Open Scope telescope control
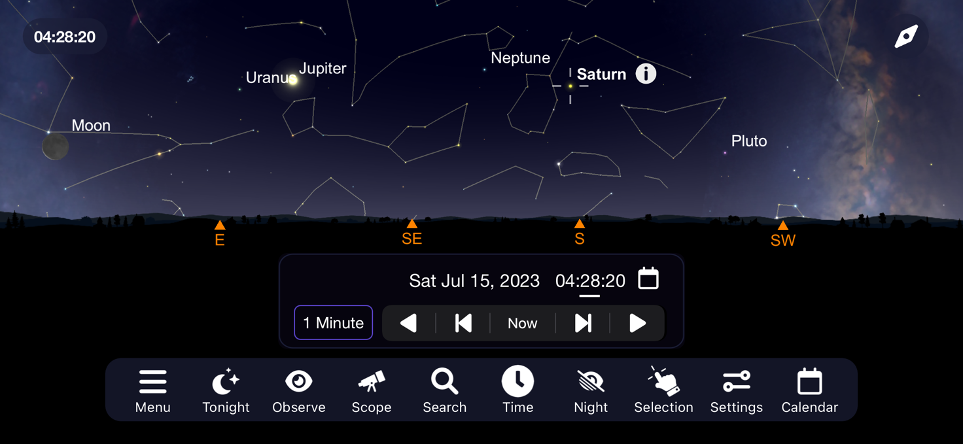The width and height of the screenshot is (964, 444). [372, 390]
